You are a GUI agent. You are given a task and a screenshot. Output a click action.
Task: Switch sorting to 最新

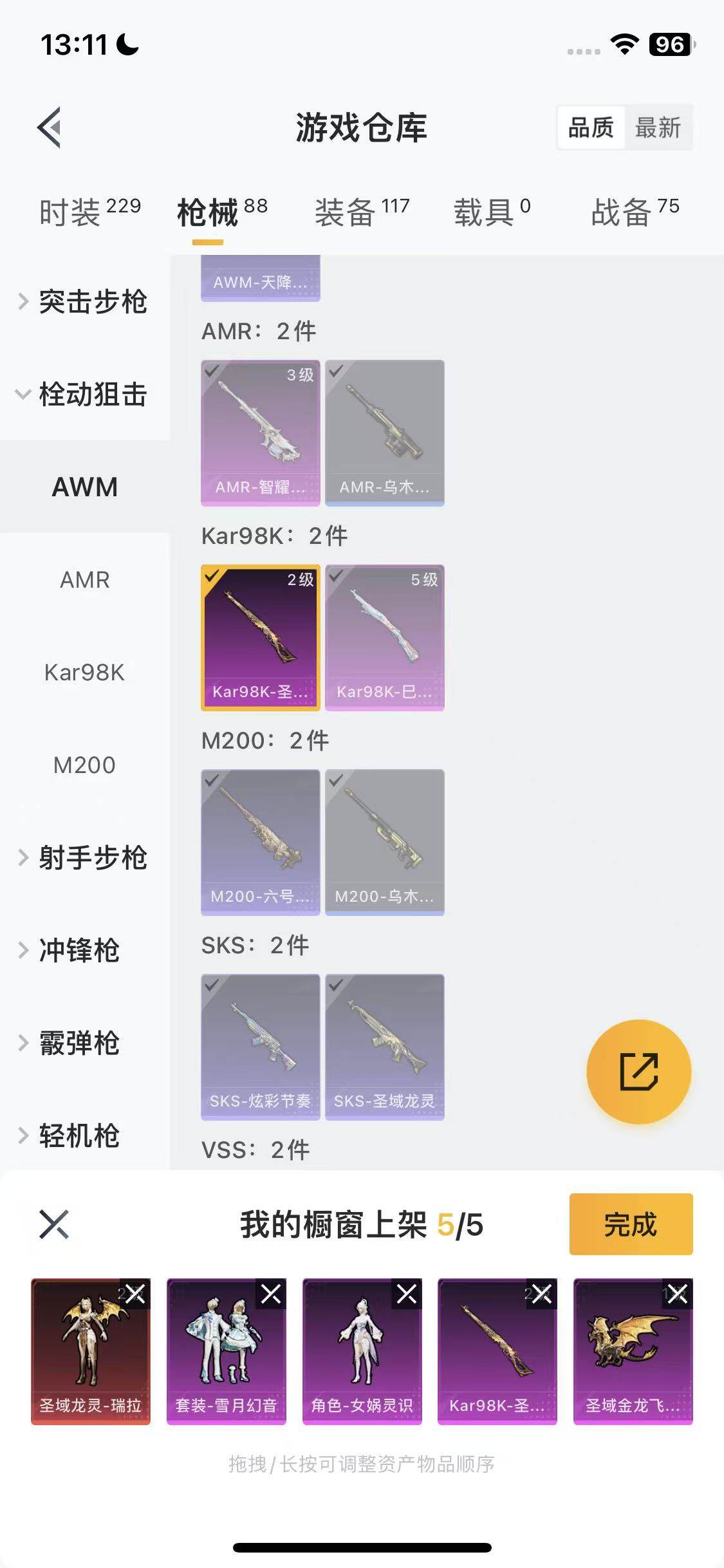point(657,129)
